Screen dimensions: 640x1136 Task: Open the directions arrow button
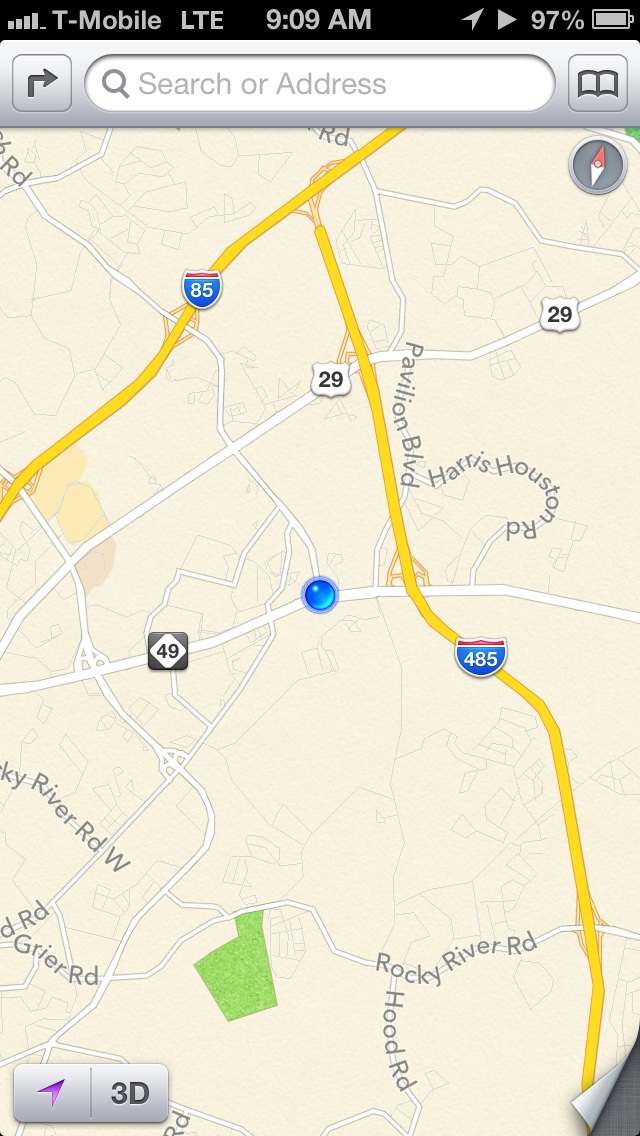pyautogui.click(x=42, y=83)
